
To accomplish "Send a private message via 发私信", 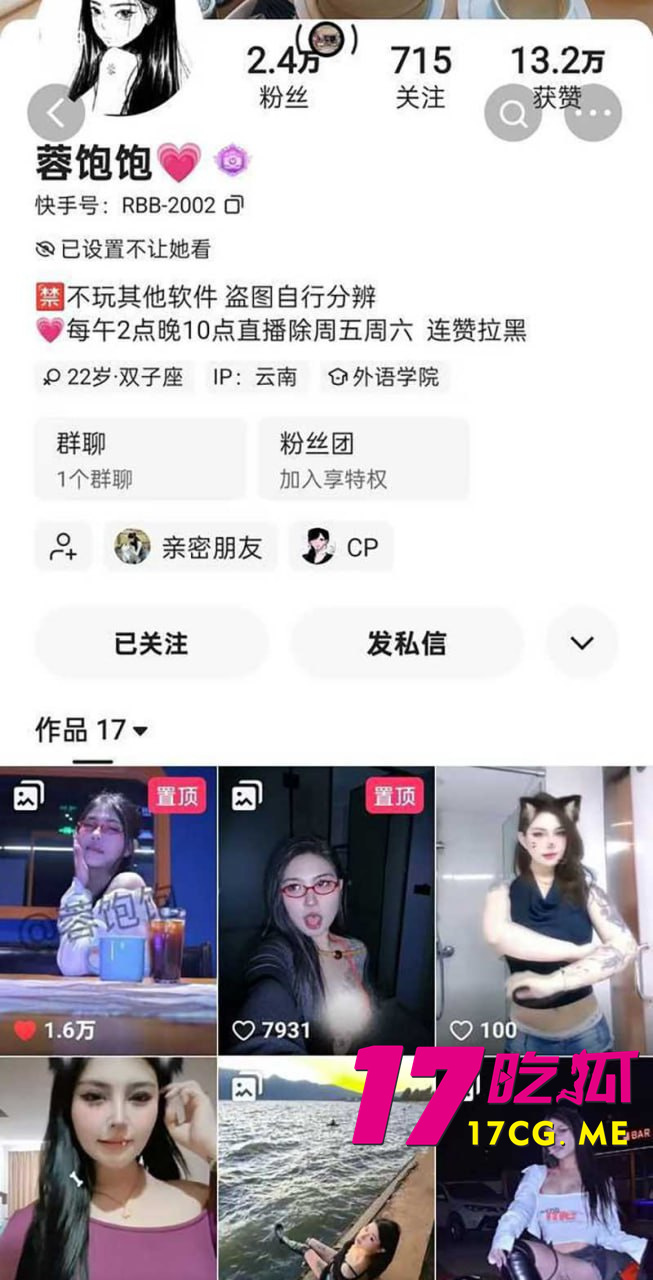I will [x=406, y=643].
